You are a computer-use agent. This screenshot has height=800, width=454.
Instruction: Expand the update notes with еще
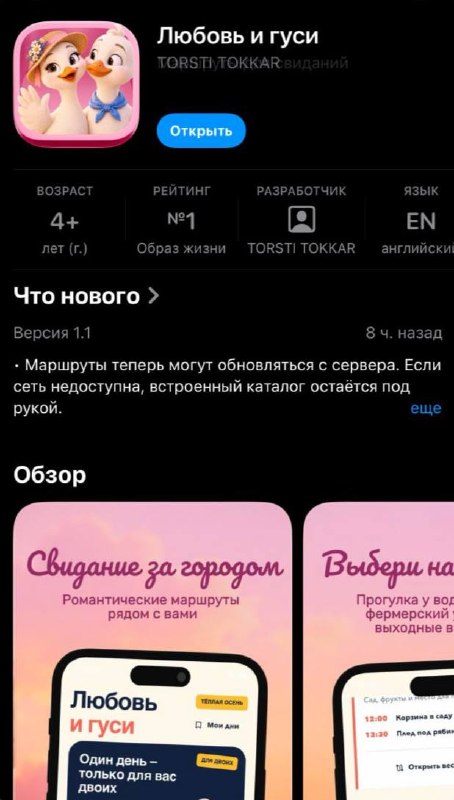tap(425, 408)
